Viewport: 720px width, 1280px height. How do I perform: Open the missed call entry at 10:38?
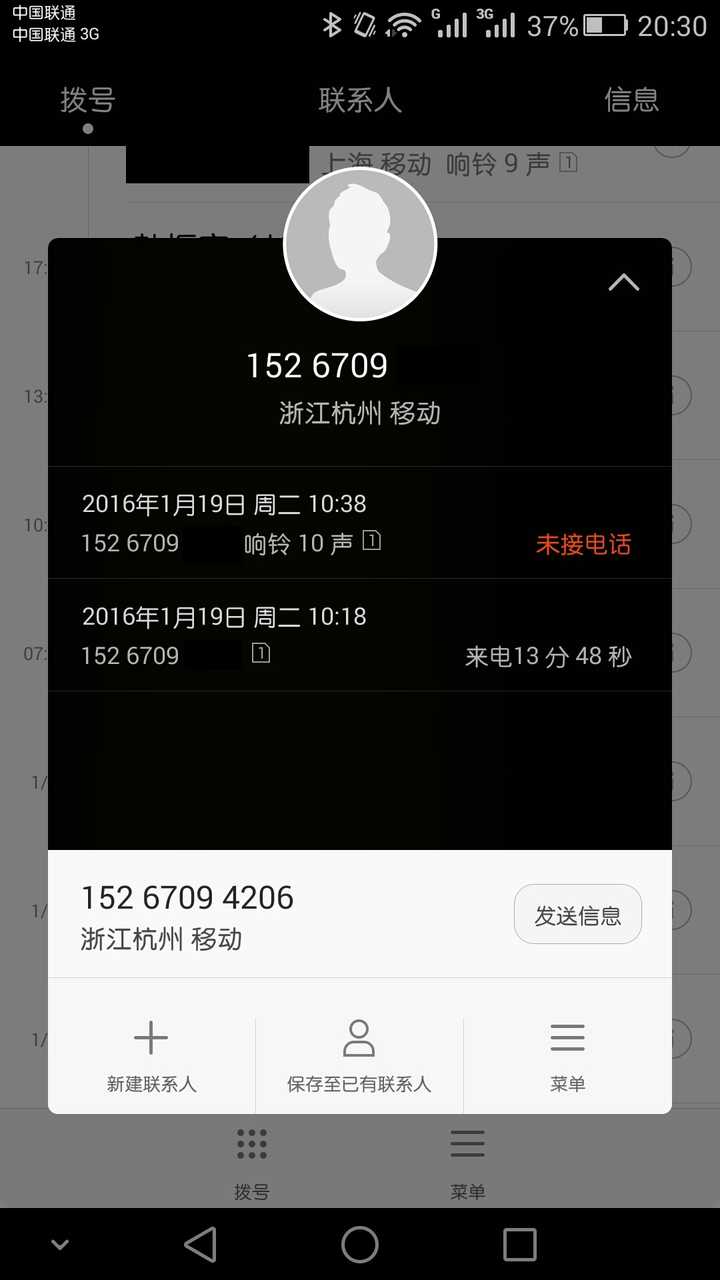(x=359, y=524)
